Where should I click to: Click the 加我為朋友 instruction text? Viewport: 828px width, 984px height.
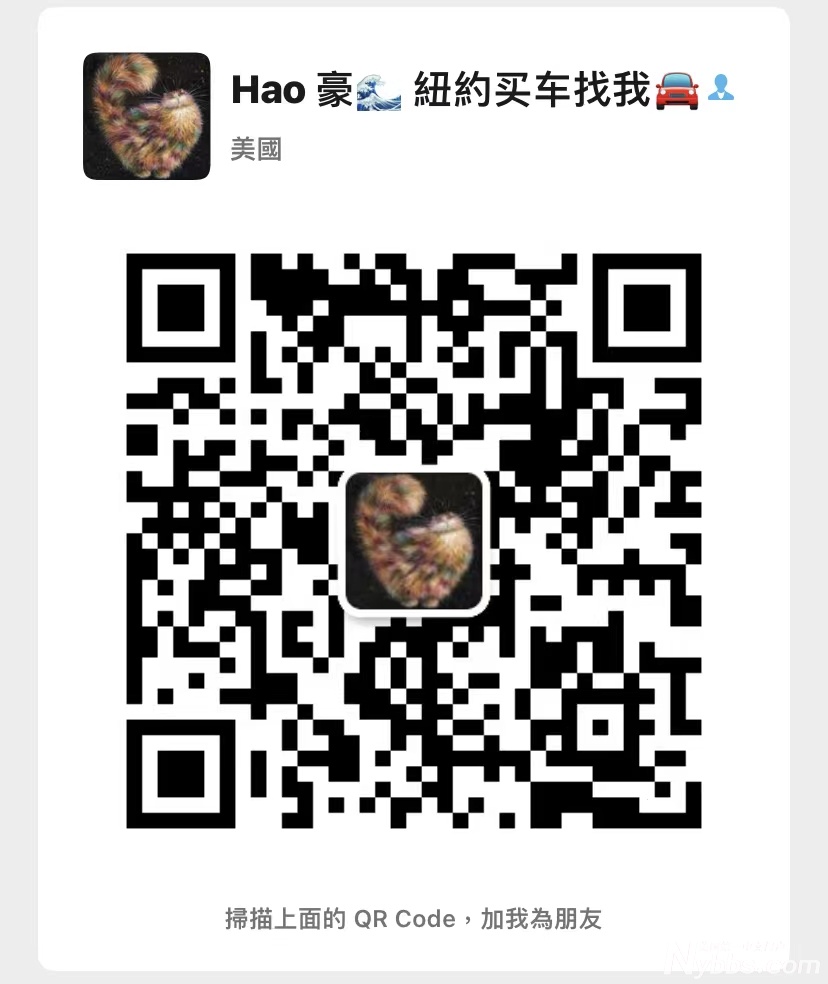click(545, 917)
